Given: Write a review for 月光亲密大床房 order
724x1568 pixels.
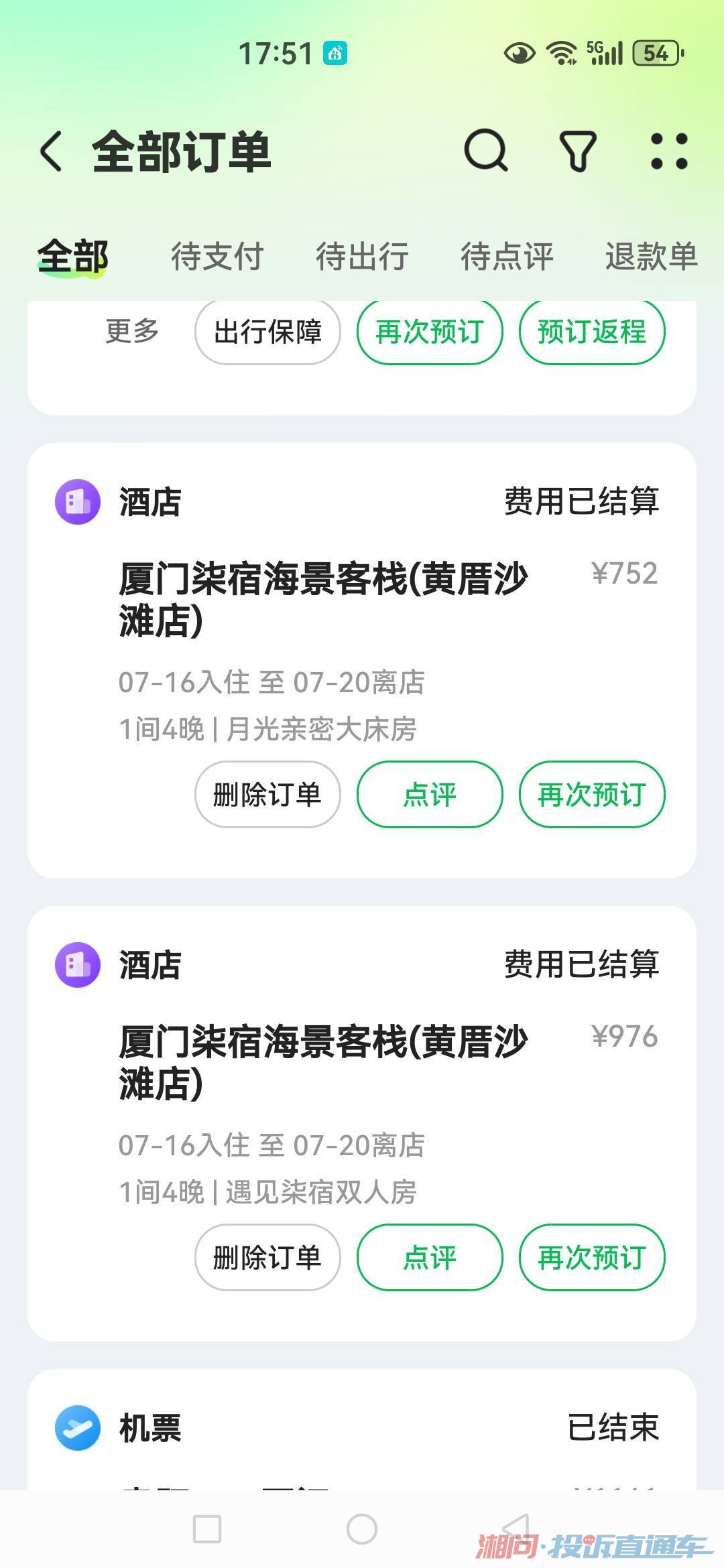Looking at the screenshot, I should click(430, 795).
